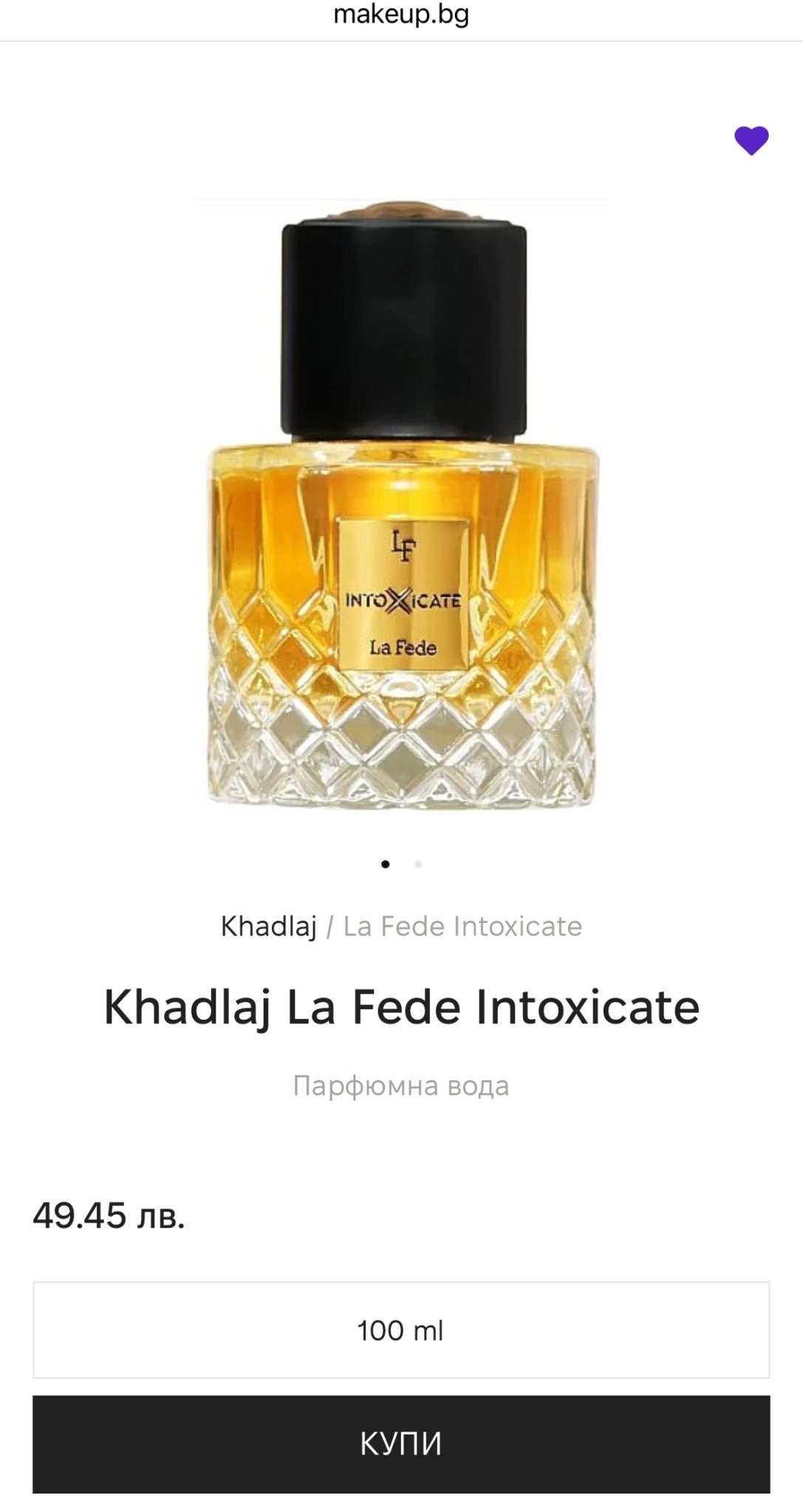Tap the КУПИ buy button
803x1512 pixels.
[401, 1443]
